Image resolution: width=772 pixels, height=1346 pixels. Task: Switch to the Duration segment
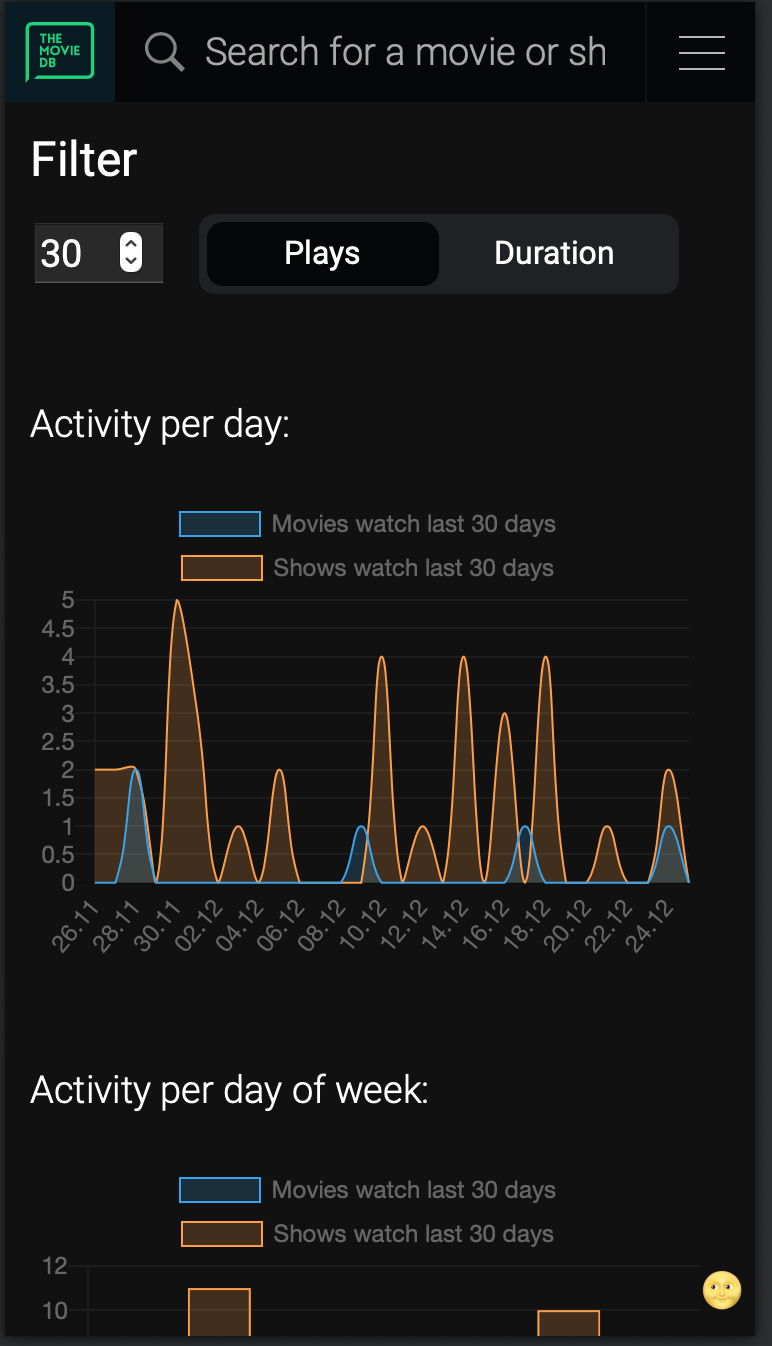coord(554,254)
